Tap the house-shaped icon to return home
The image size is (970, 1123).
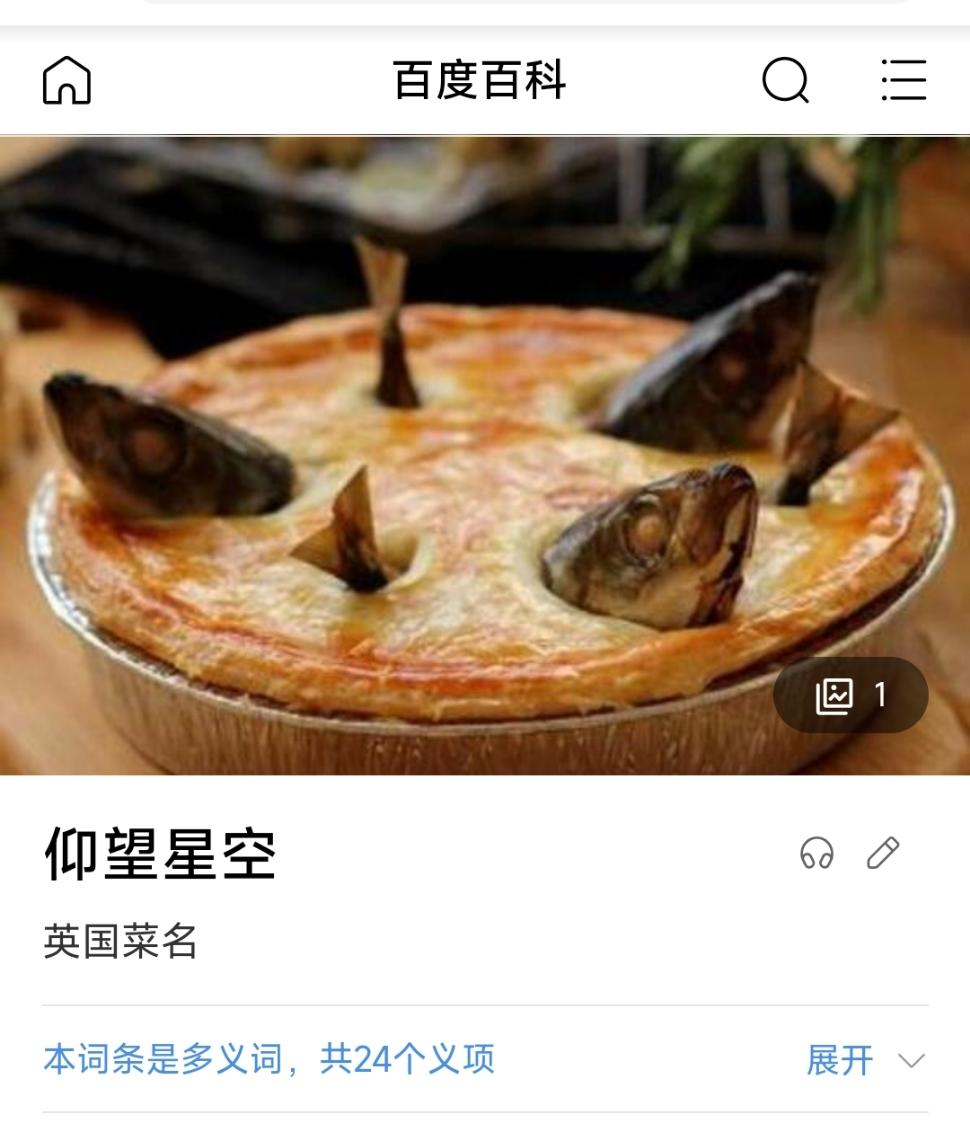(x=66, y=82)
